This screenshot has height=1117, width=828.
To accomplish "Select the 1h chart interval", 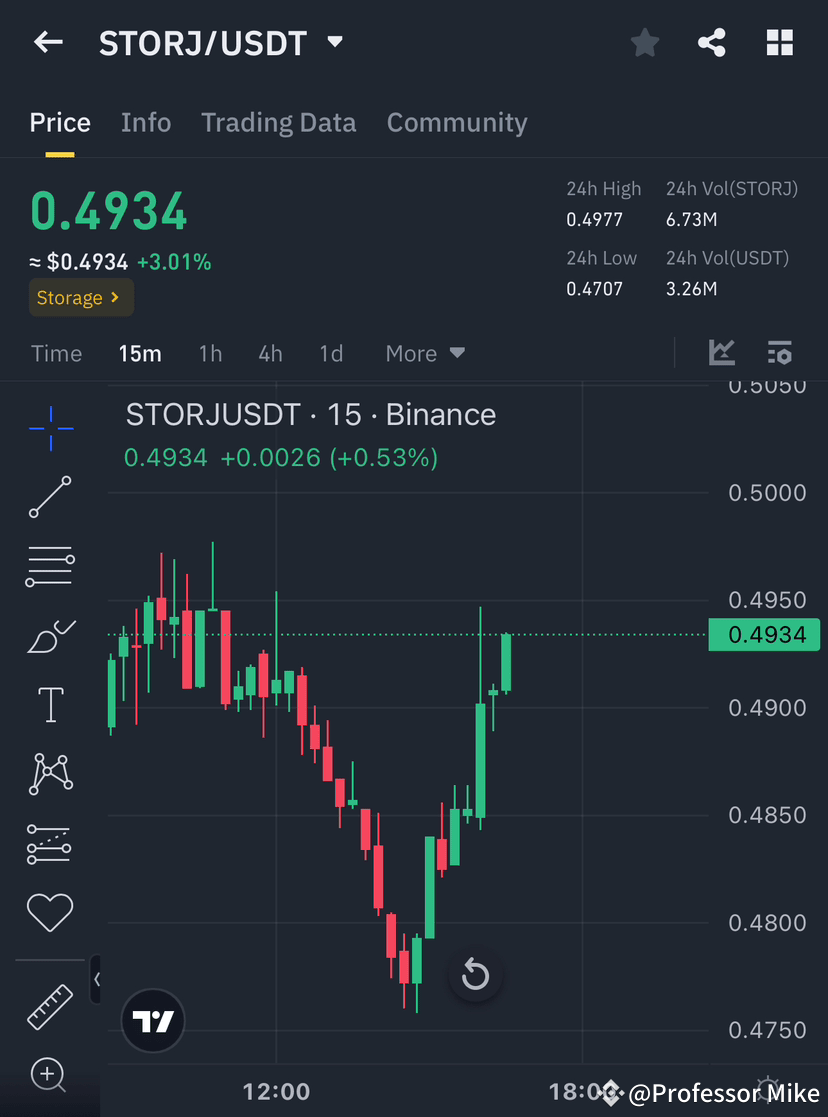I will [210, 353].
